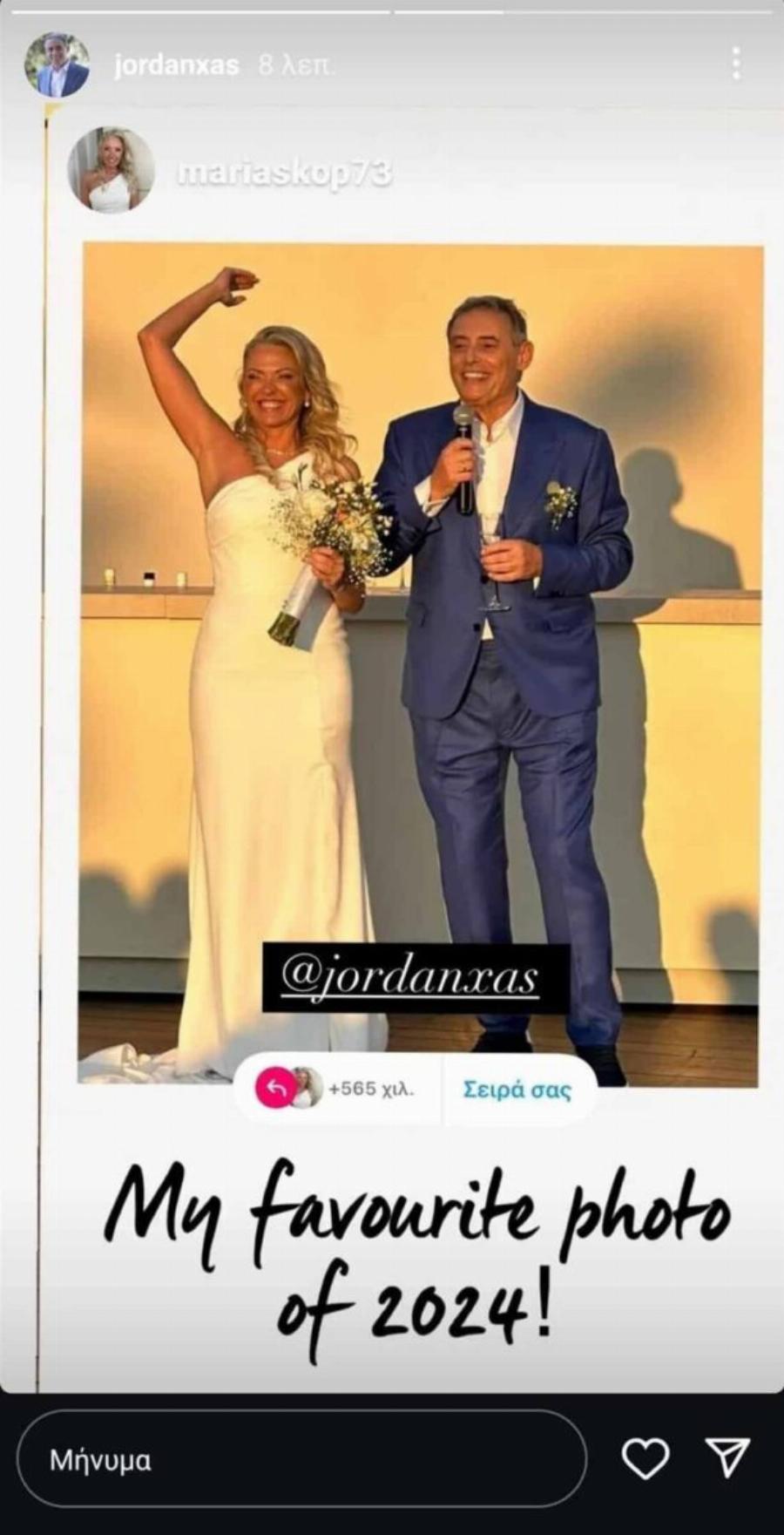Image resolution: width=784 pixels, height=1535 pixels.
Task: Like this story with the heart
Action: [645, 1458]
